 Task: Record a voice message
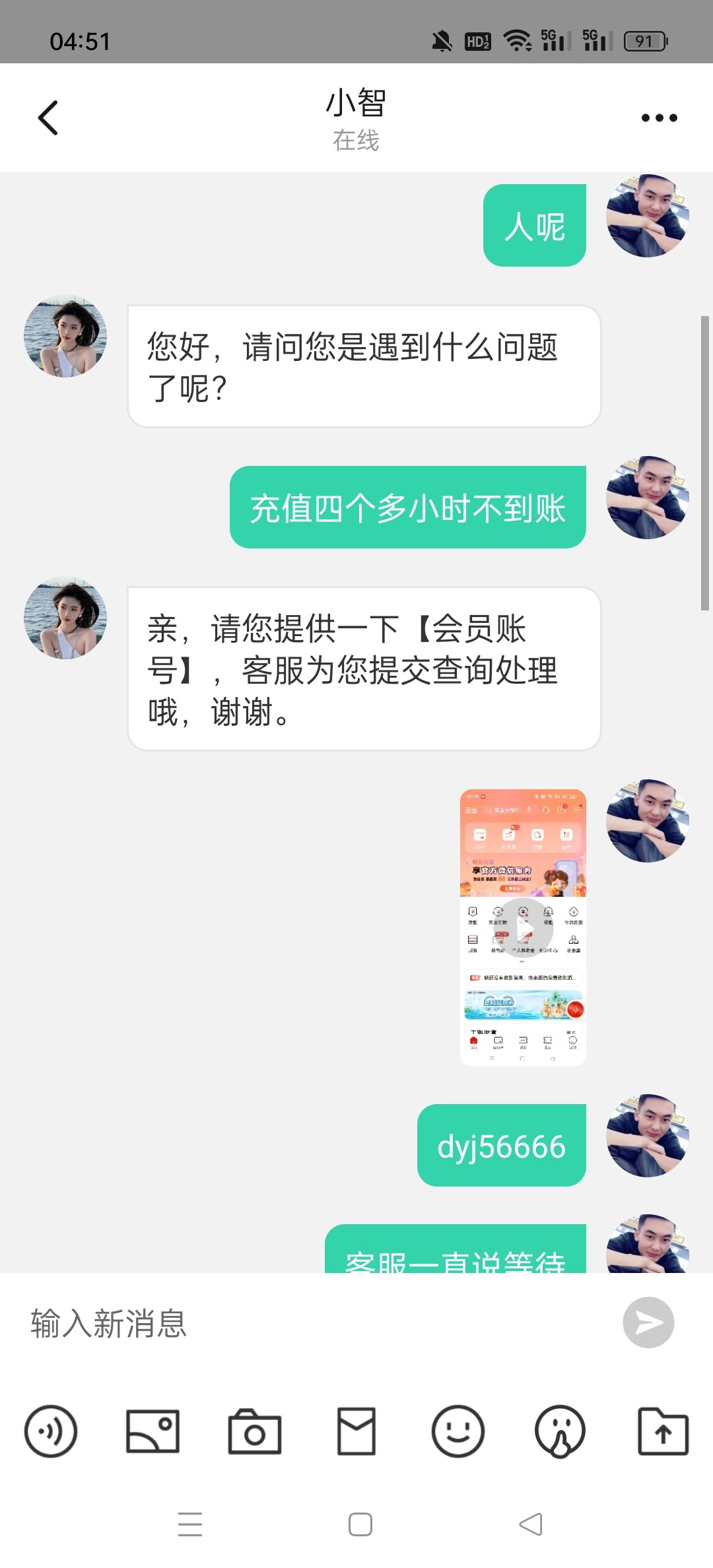coord(51,1431)
